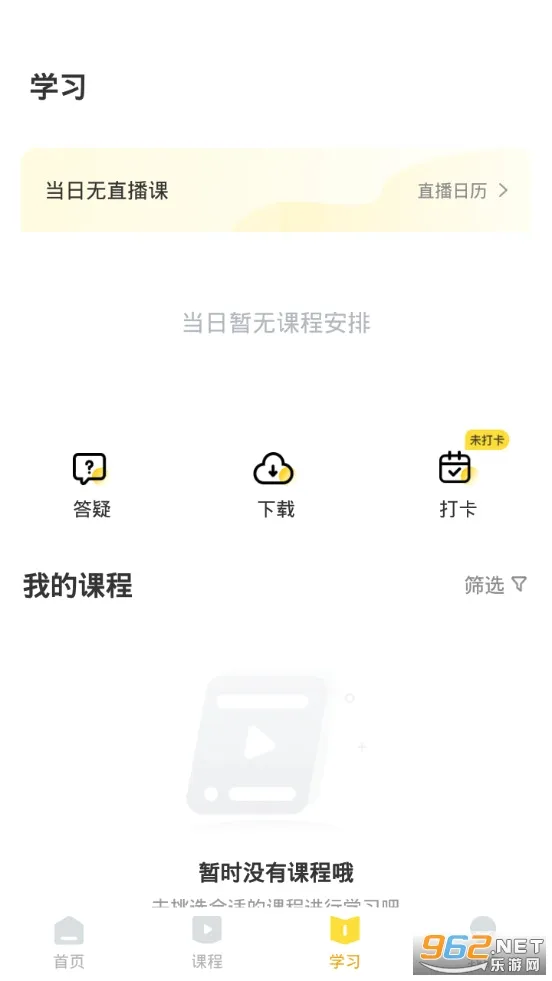Open the 答疑 Q&A section
This screenshot has width=552, height=981.
91,485
